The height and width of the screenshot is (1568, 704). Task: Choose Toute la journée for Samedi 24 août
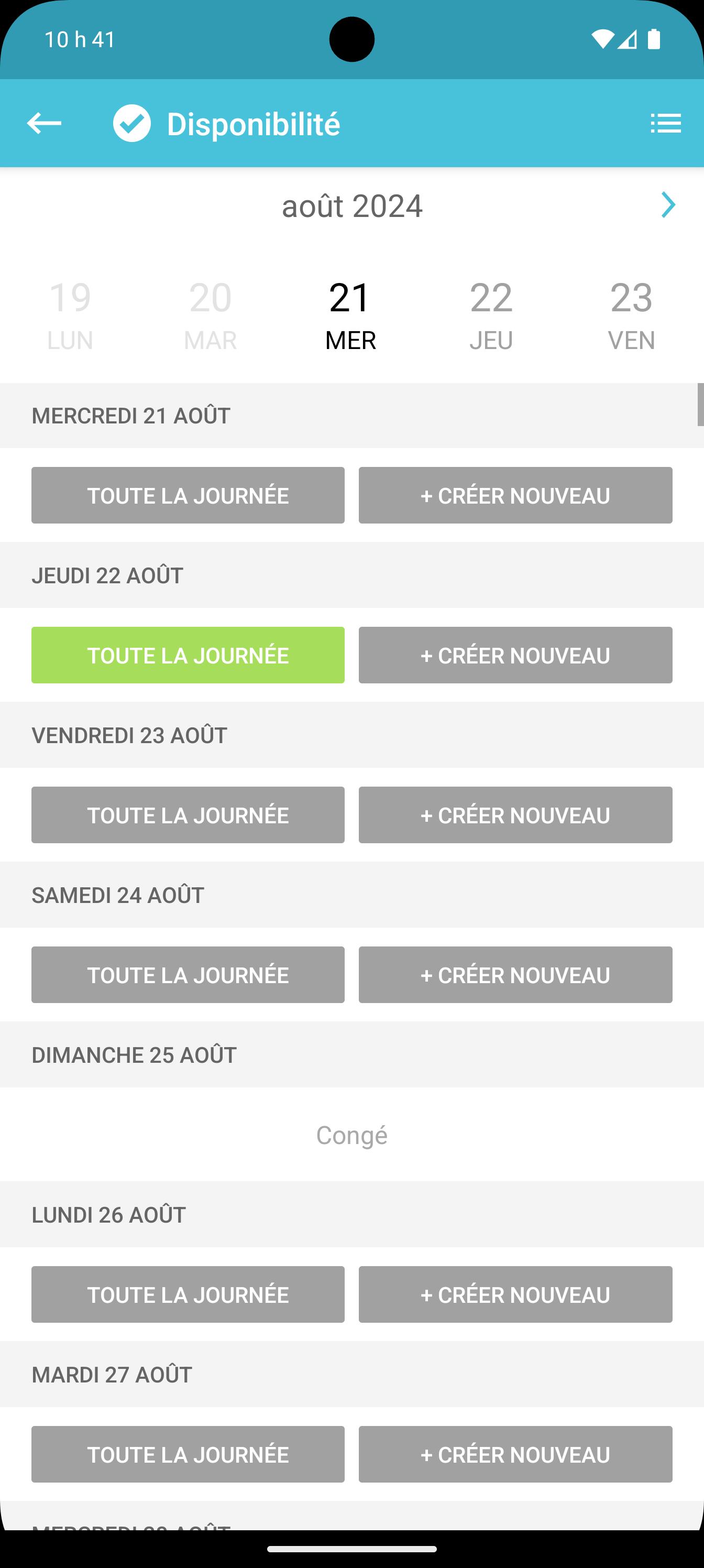[188, 975]
